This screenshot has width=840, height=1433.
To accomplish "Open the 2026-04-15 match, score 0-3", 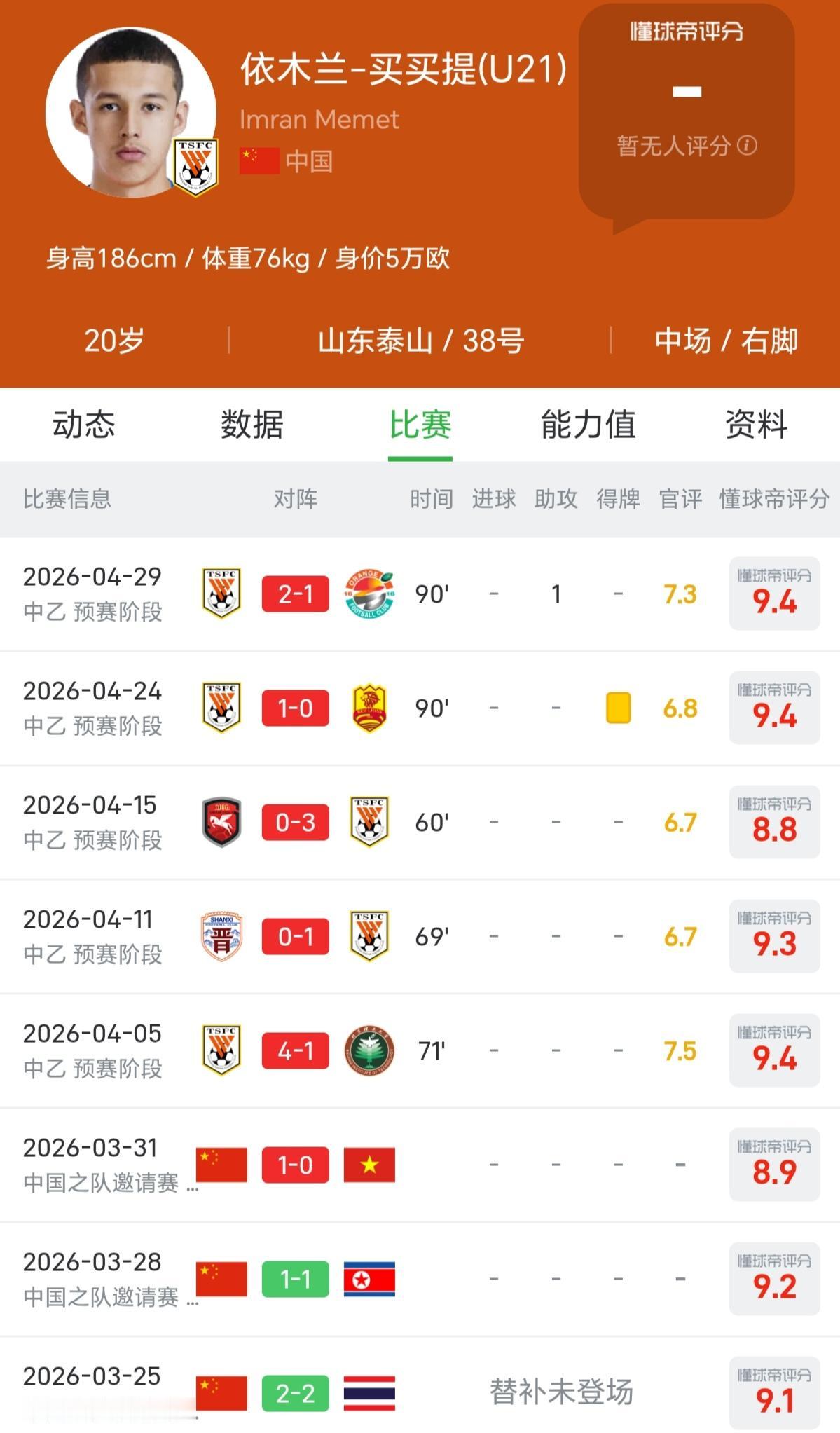I will pyautogui.click(x=420, y=823).
